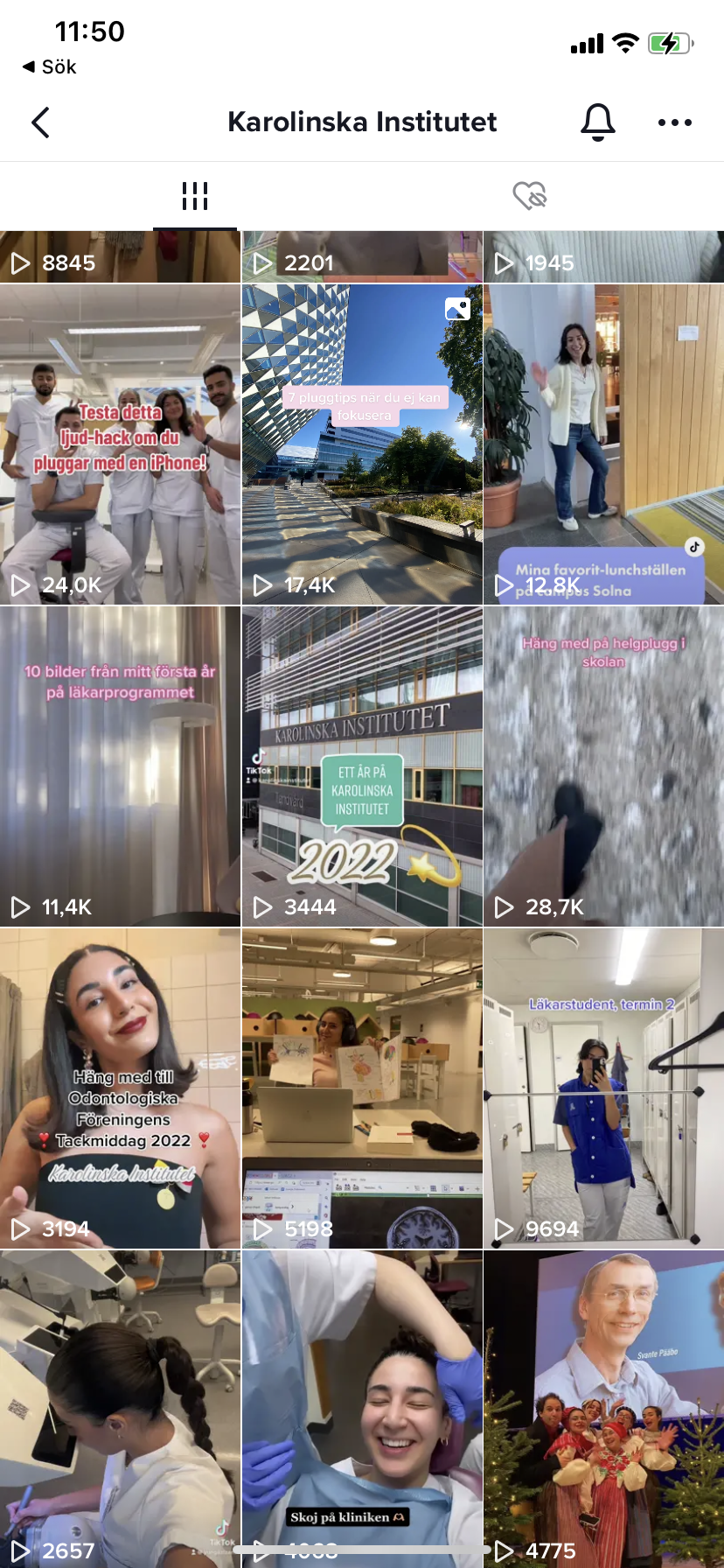Play the 'Läkarstudent, termin 2' video
Screen dimensions: 724x1568
(603, 1088)
